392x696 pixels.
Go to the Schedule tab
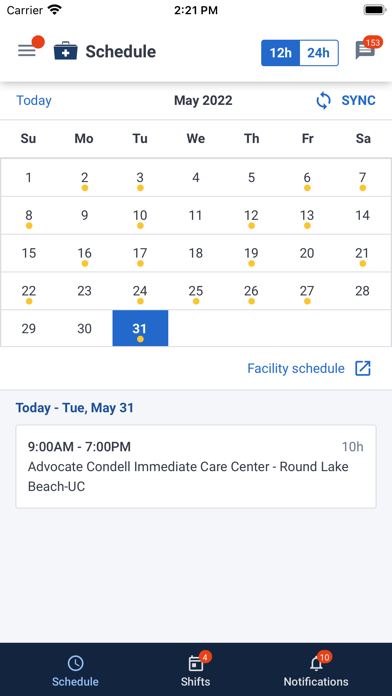coord(75,670)
